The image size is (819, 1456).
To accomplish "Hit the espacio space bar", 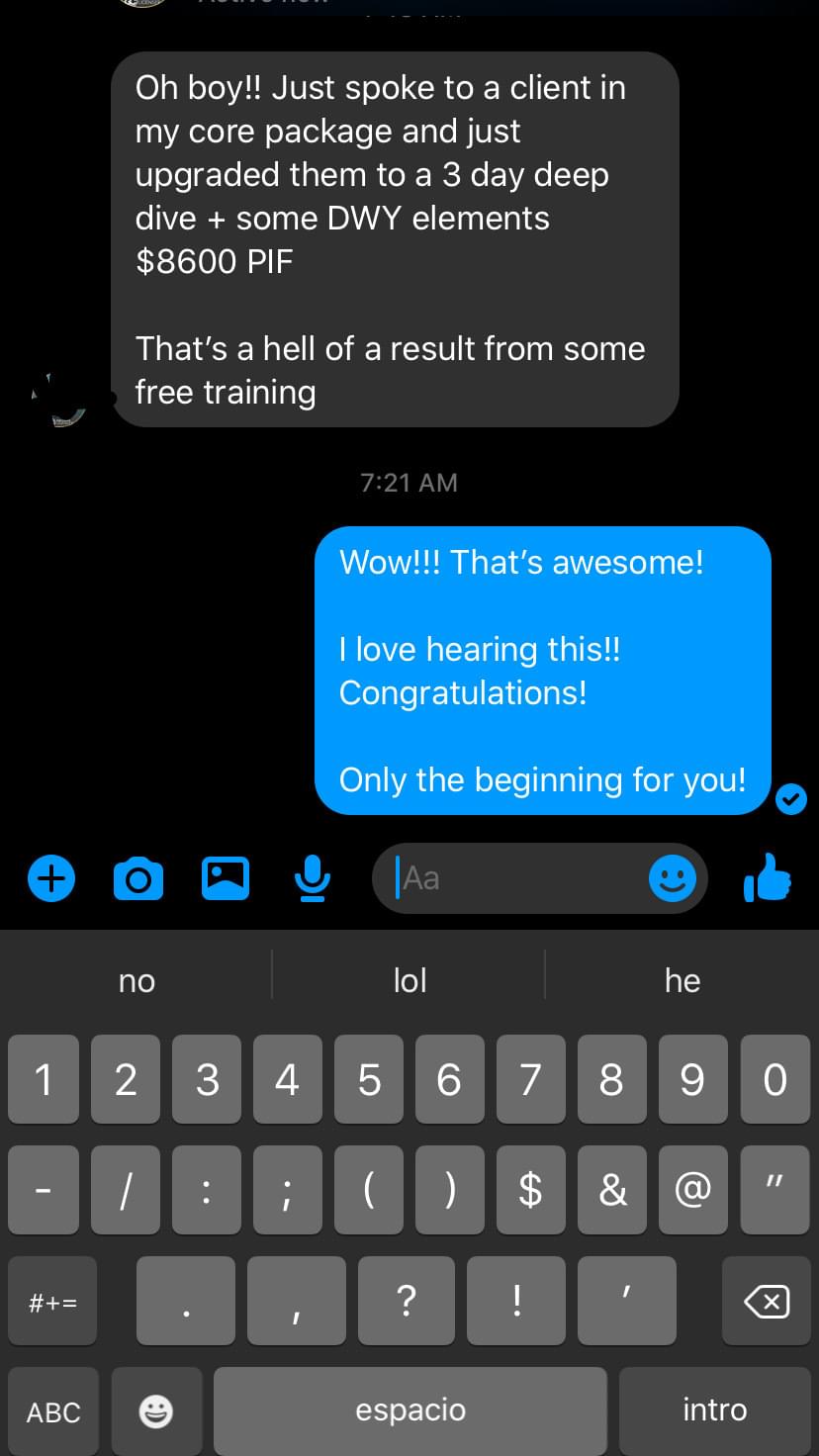I will (x=410, y=1411).
